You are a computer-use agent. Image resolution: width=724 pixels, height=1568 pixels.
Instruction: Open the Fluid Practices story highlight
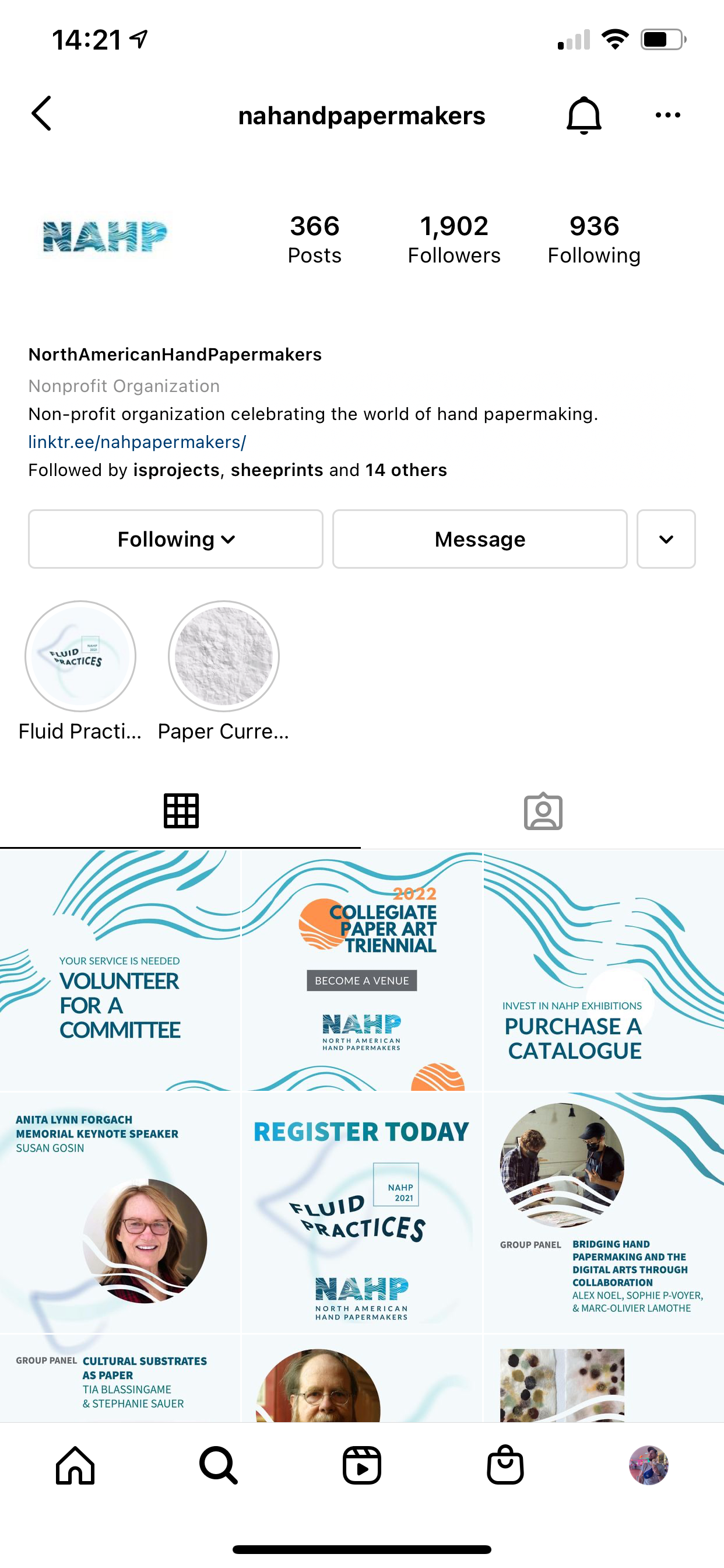(80, 657)
